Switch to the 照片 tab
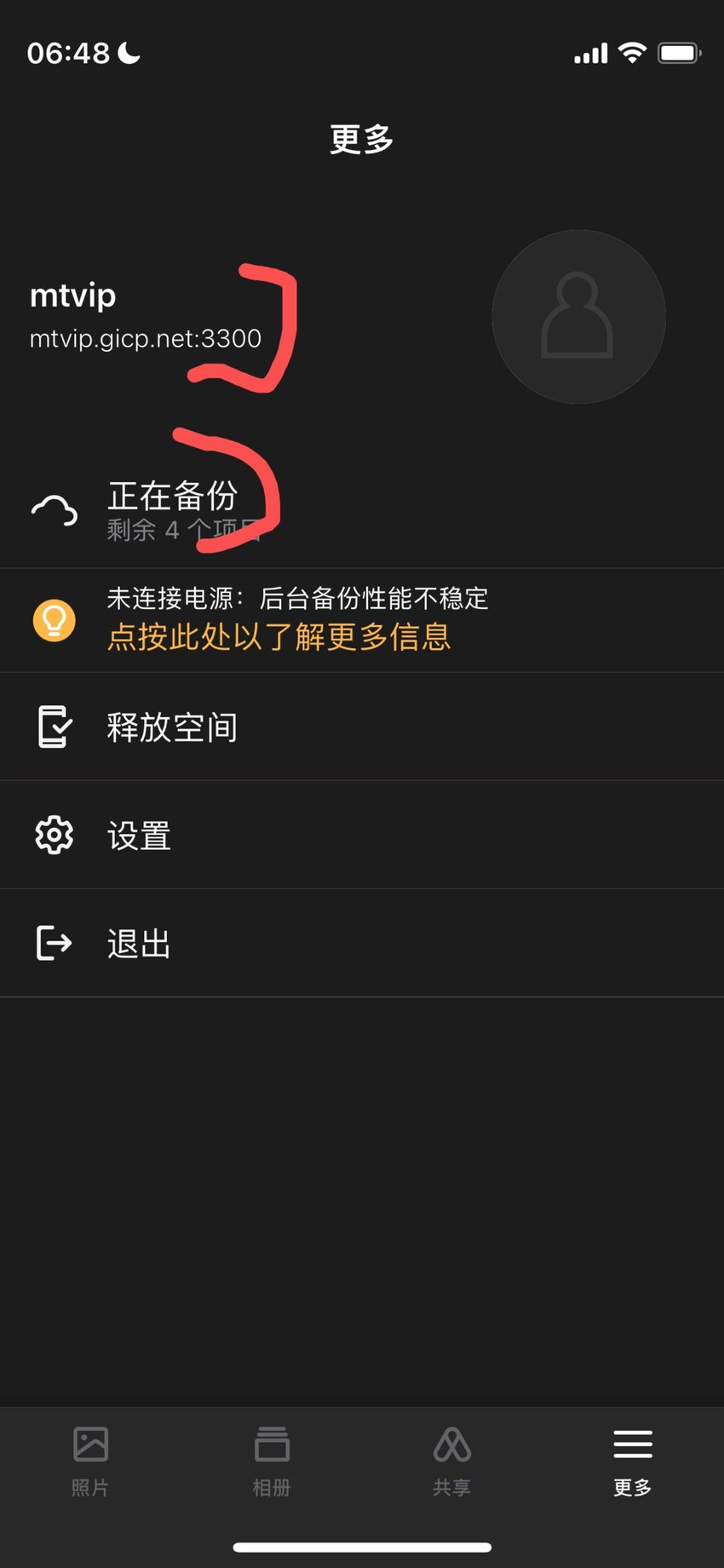The width and height of the screenshot is (724, 1568). click(x=90, y=1462)
